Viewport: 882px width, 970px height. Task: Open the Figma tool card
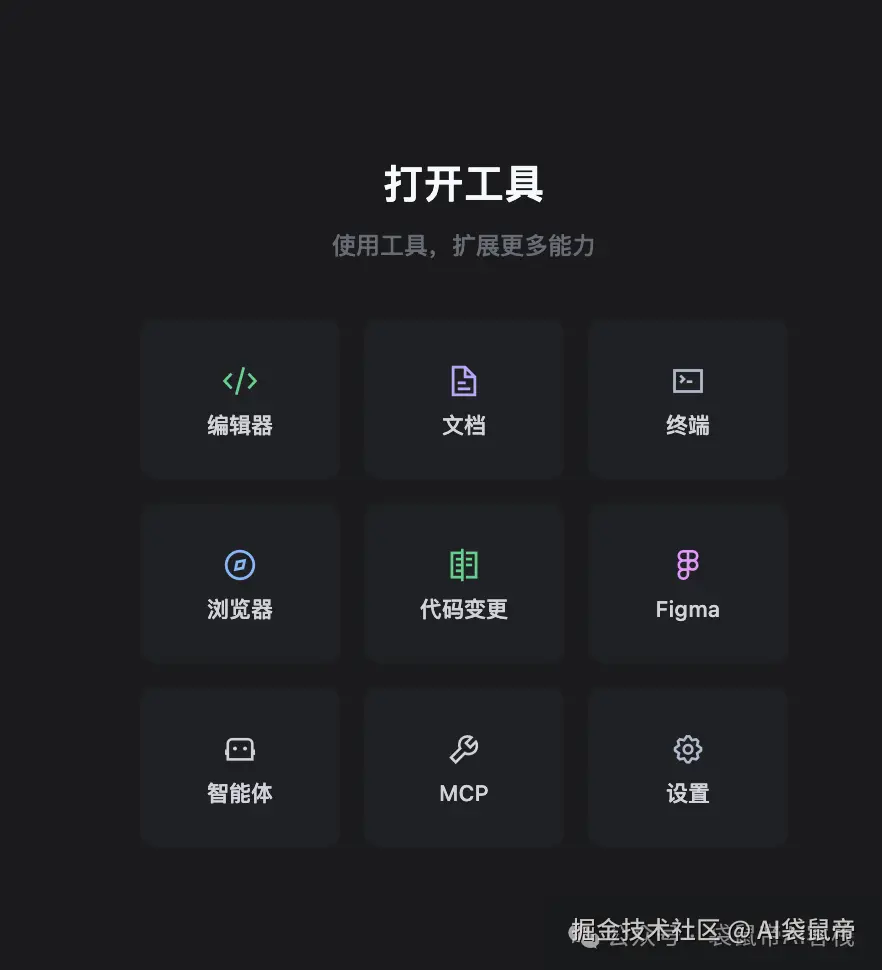(688, 584)
